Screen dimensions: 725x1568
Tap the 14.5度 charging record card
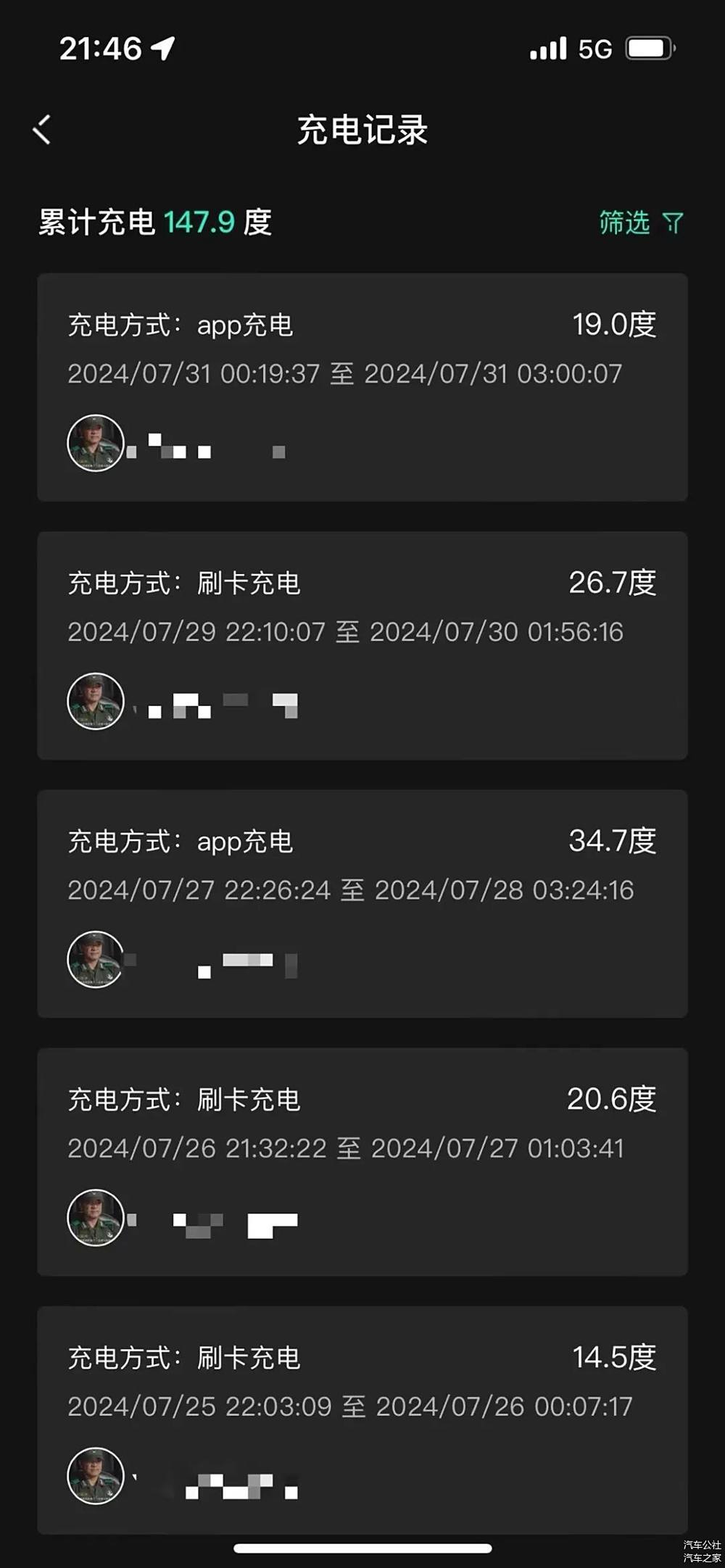pyautogui.click(x=362, y=1419)
